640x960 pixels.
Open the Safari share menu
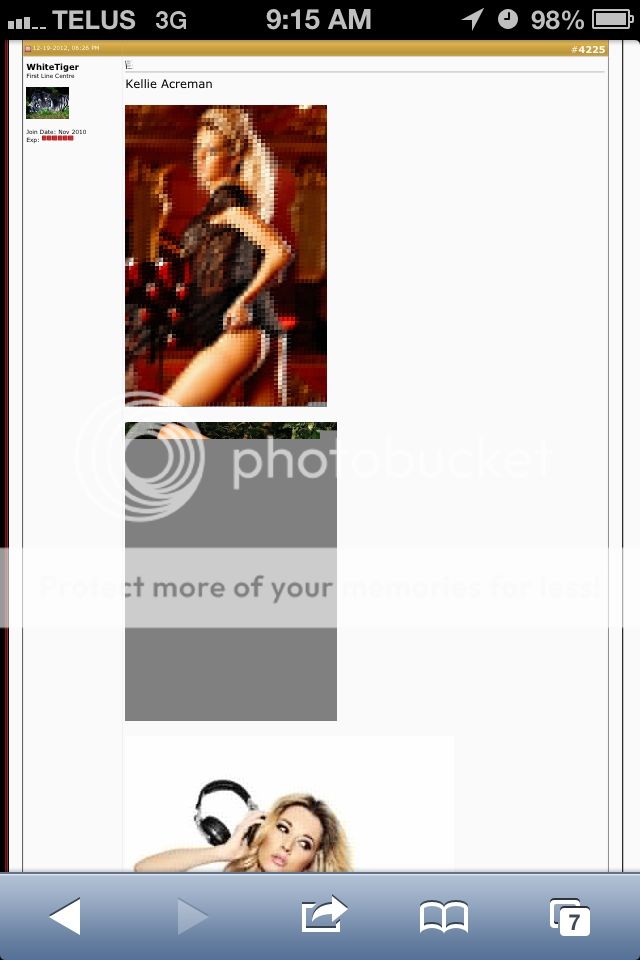tap(323, 915)
